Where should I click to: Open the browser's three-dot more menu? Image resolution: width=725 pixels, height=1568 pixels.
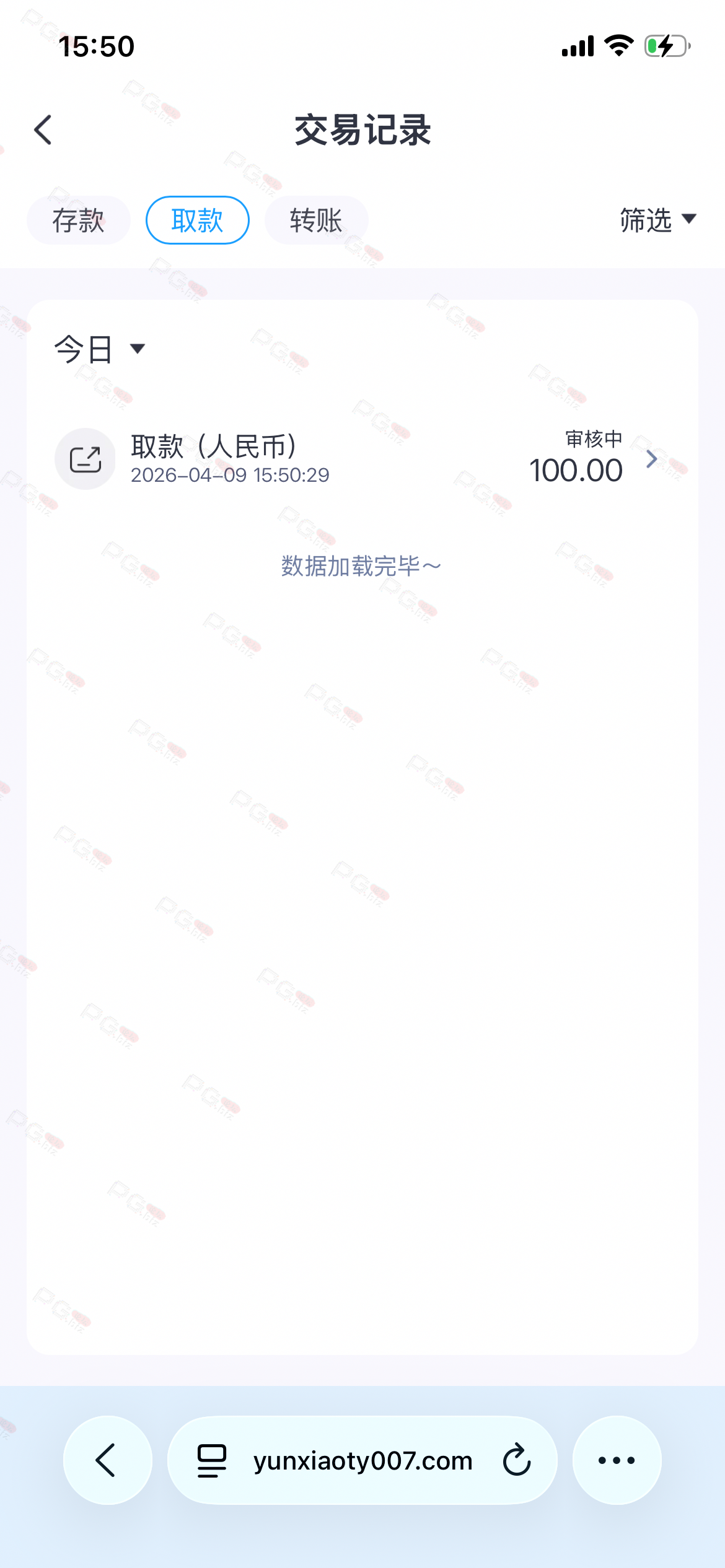point(617,1460)
